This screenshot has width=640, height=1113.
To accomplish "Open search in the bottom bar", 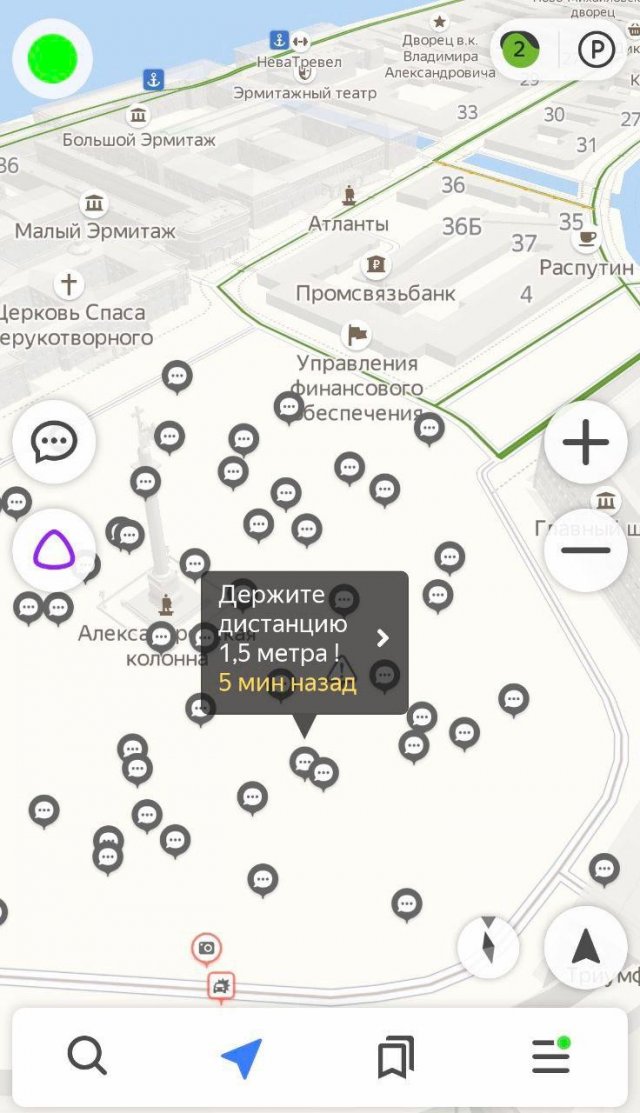I will click(x=87, y=1056).
